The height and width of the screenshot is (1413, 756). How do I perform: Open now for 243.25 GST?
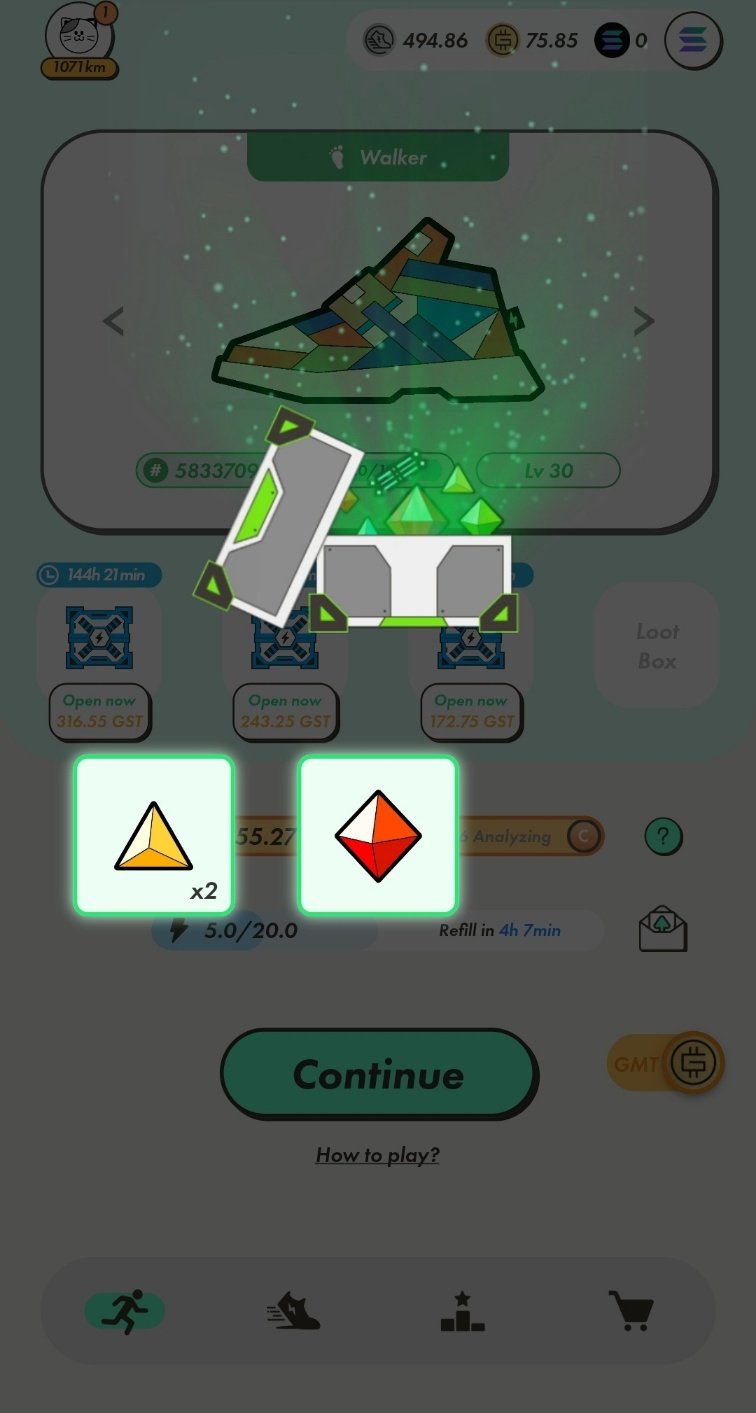tap(285, 711)
